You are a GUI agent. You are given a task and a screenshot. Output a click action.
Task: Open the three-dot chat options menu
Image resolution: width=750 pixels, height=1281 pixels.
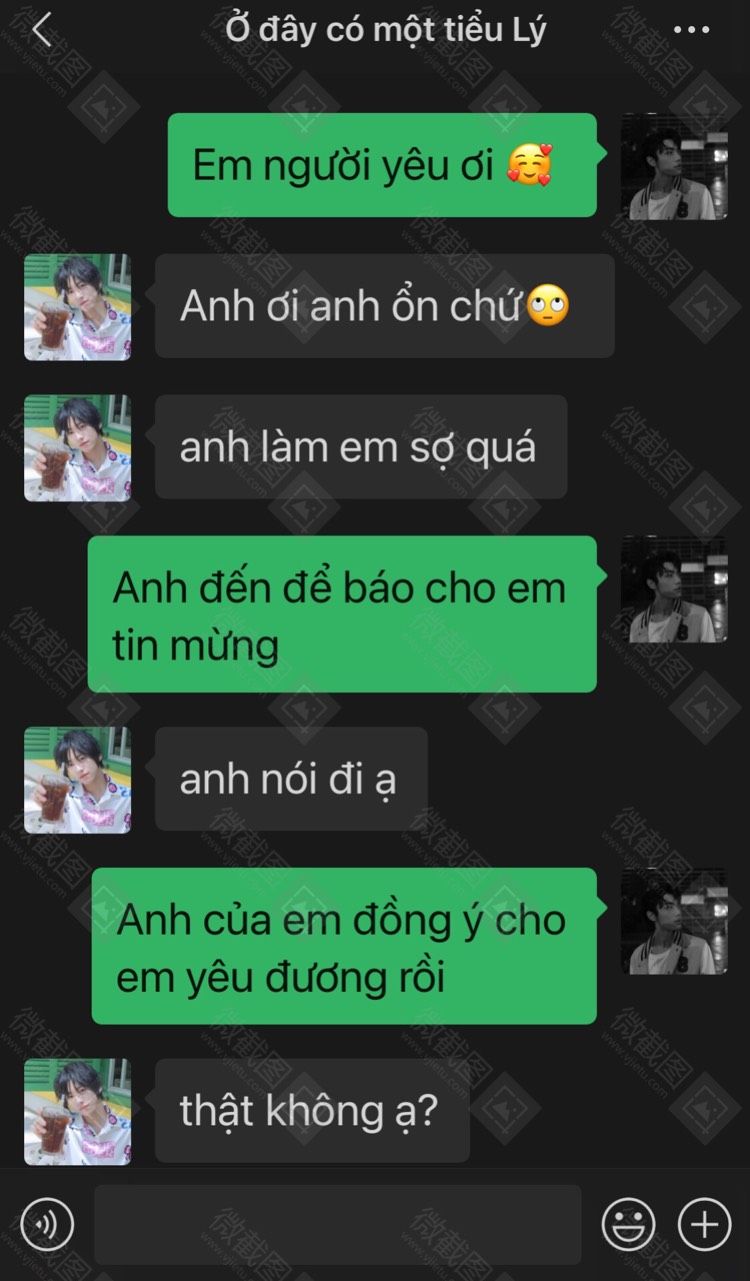click(x=691, y=31)
